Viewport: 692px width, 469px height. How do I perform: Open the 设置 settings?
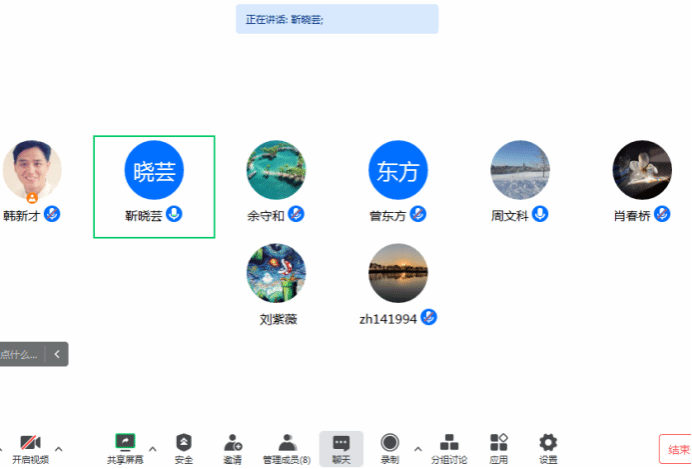pyautogui.click(x=548, y=447)
